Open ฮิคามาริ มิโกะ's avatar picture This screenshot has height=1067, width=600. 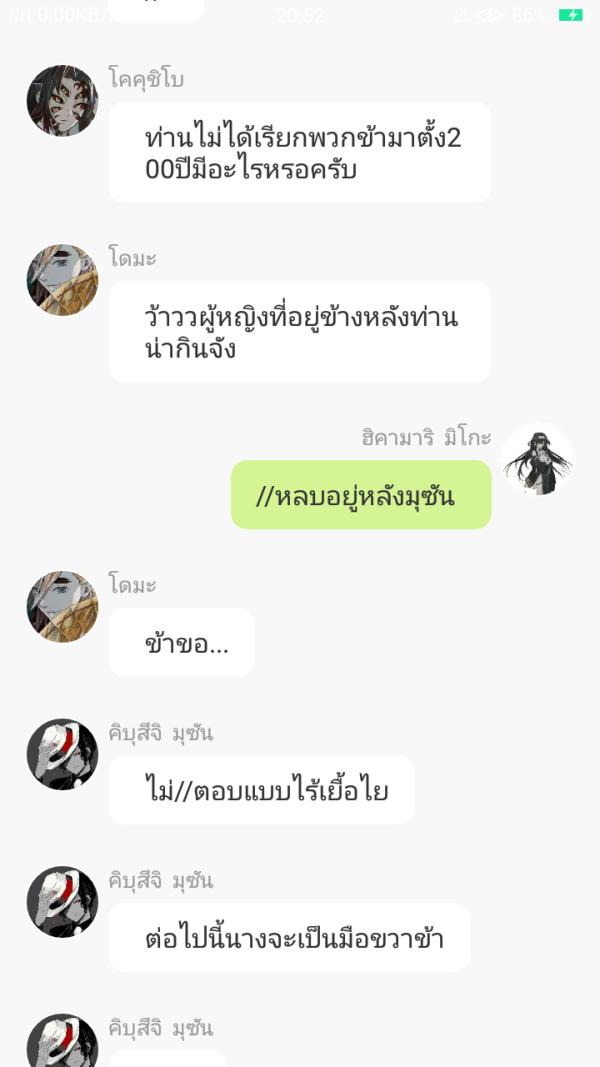(x=537, y=460)
